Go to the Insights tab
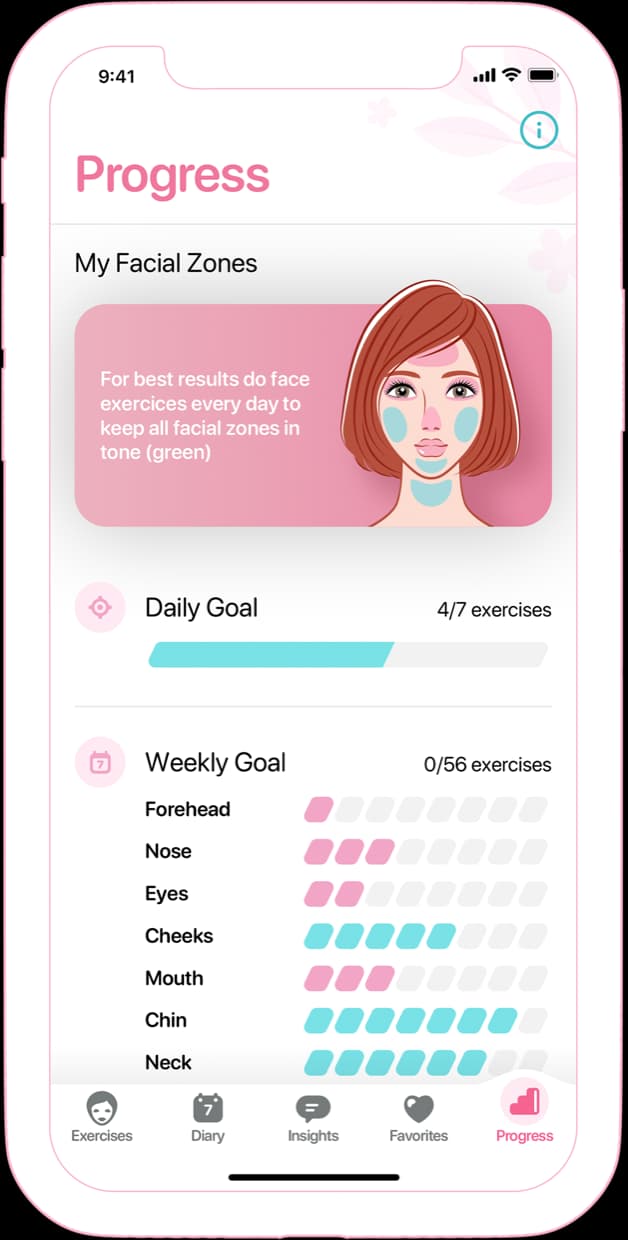 pyautogui.click(x=313, y=1117)
